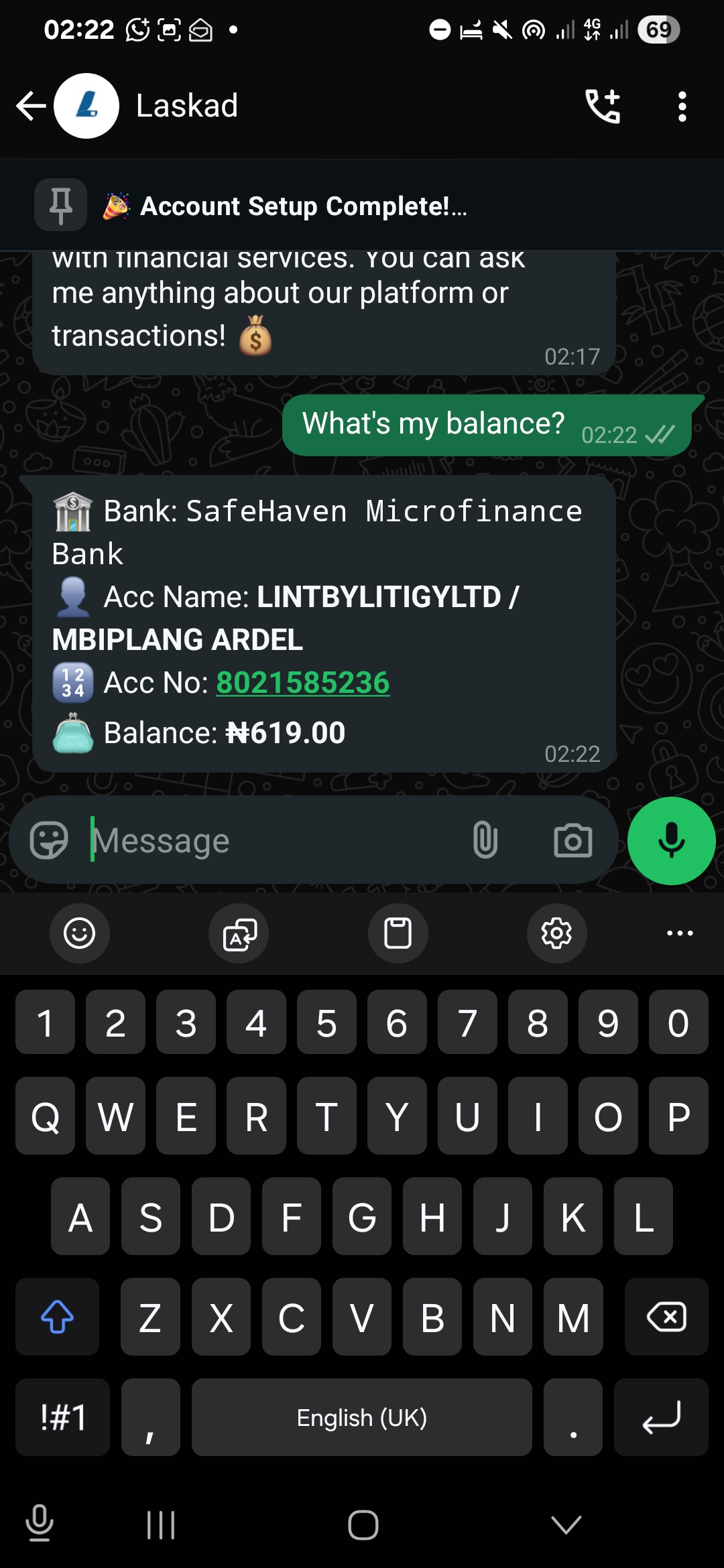Switch keyboard to symbols with !#1 key
Viewport: 724px width, 1568px height.
click(x=63, y=1417)
